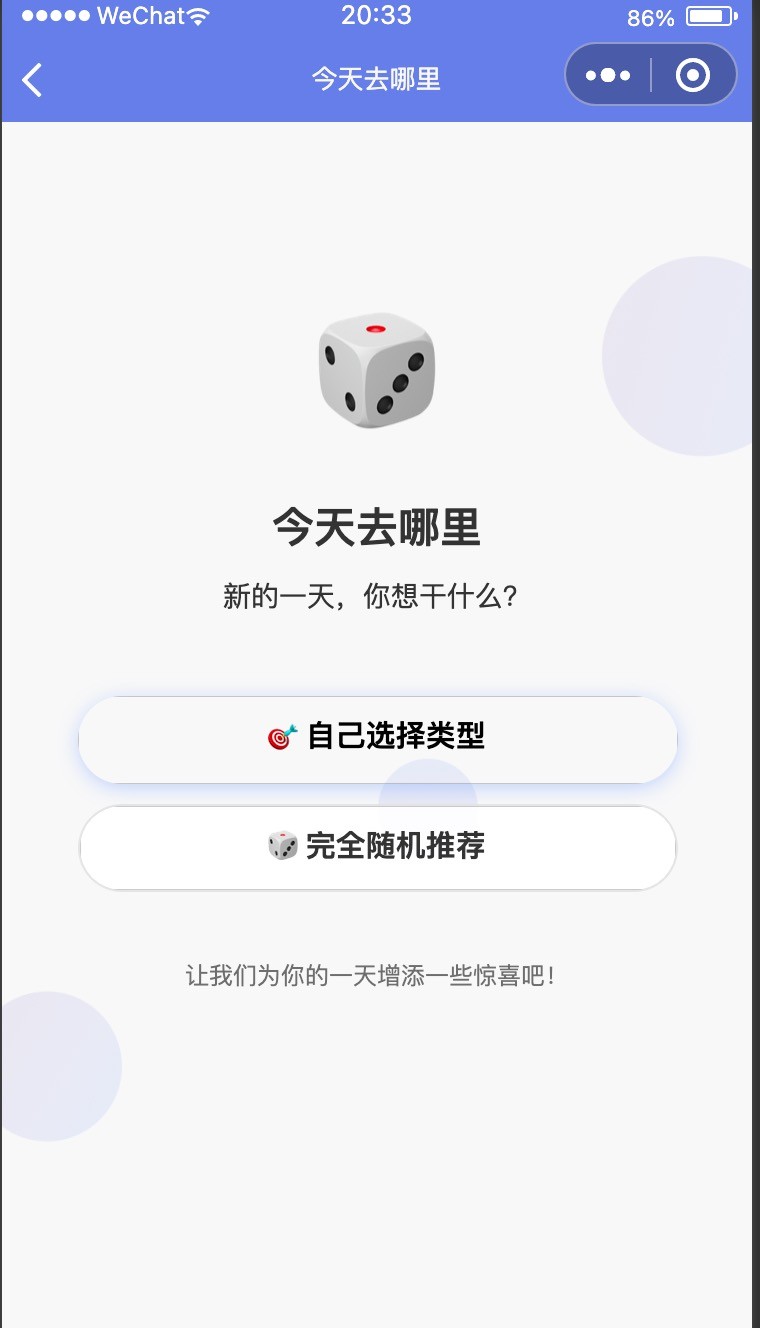Image resolution: width=760 pixels, height=1328 pixels.
Task: Go back with the arrow icon
Action: [x=32, y=79]
